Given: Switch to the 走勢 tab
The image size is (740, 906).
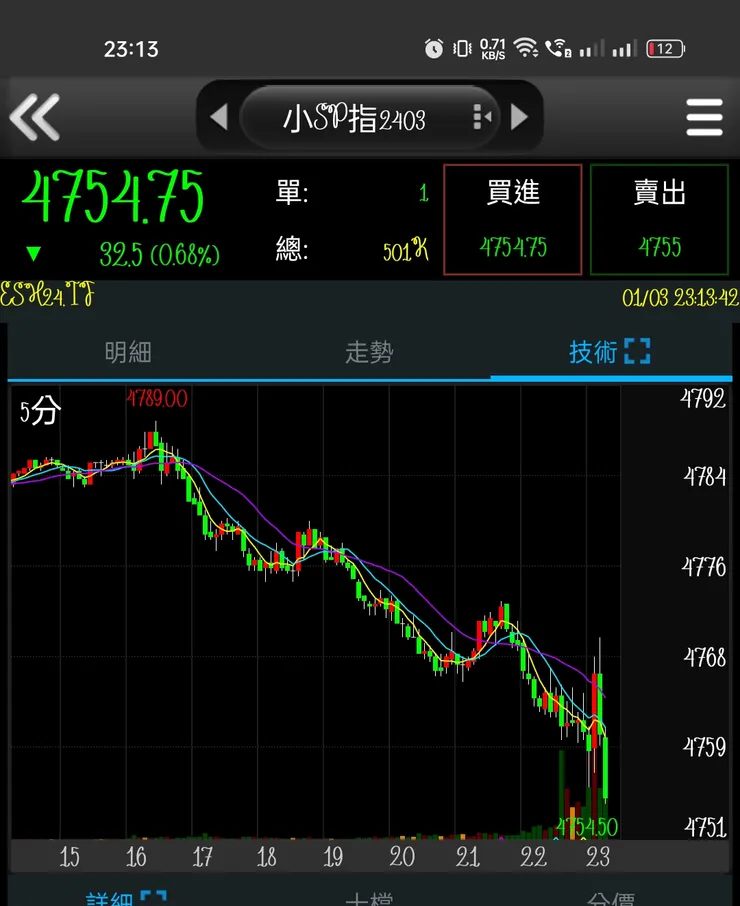Looking at the screenshot, I should click(x=370, y=353).
